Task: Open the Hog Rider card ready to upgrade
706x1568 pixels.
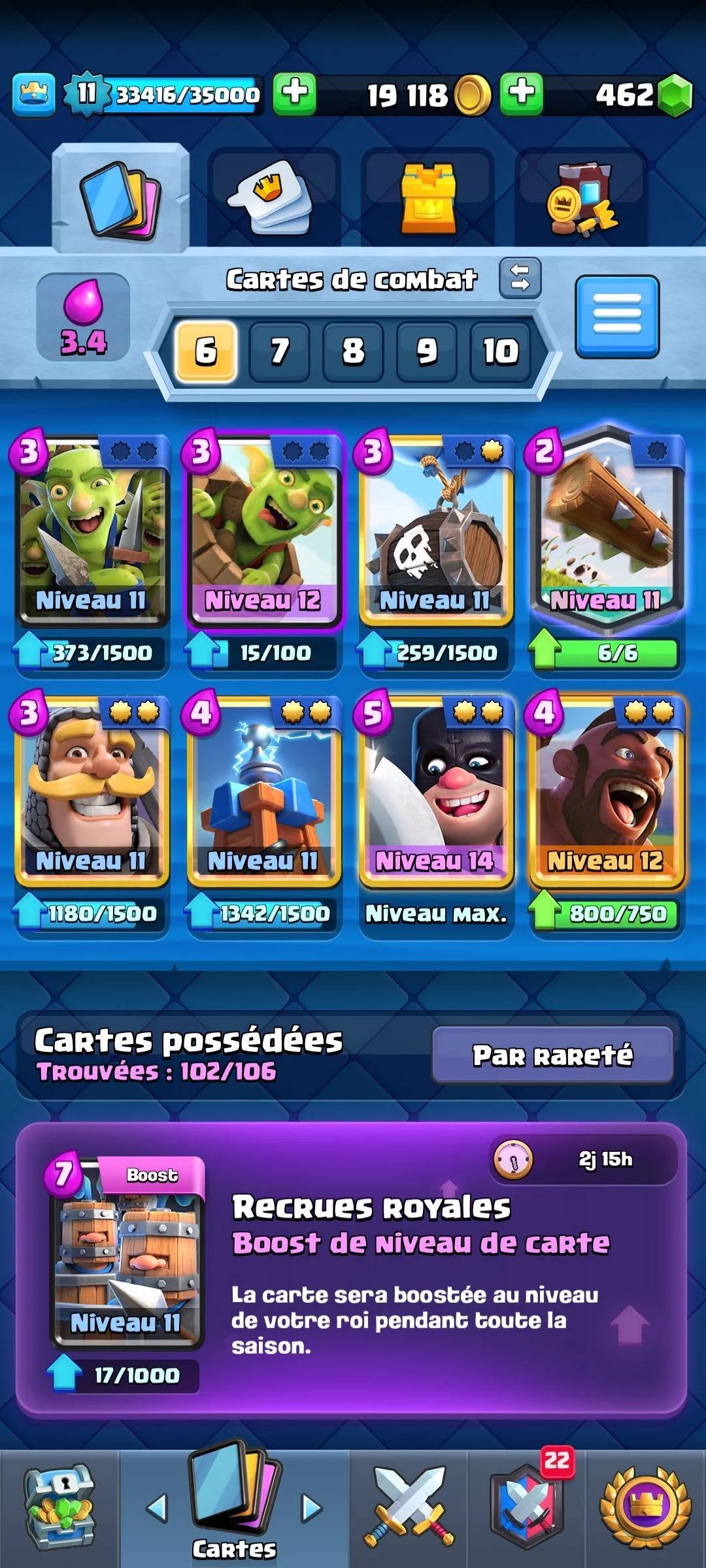Action: point(607,791)
